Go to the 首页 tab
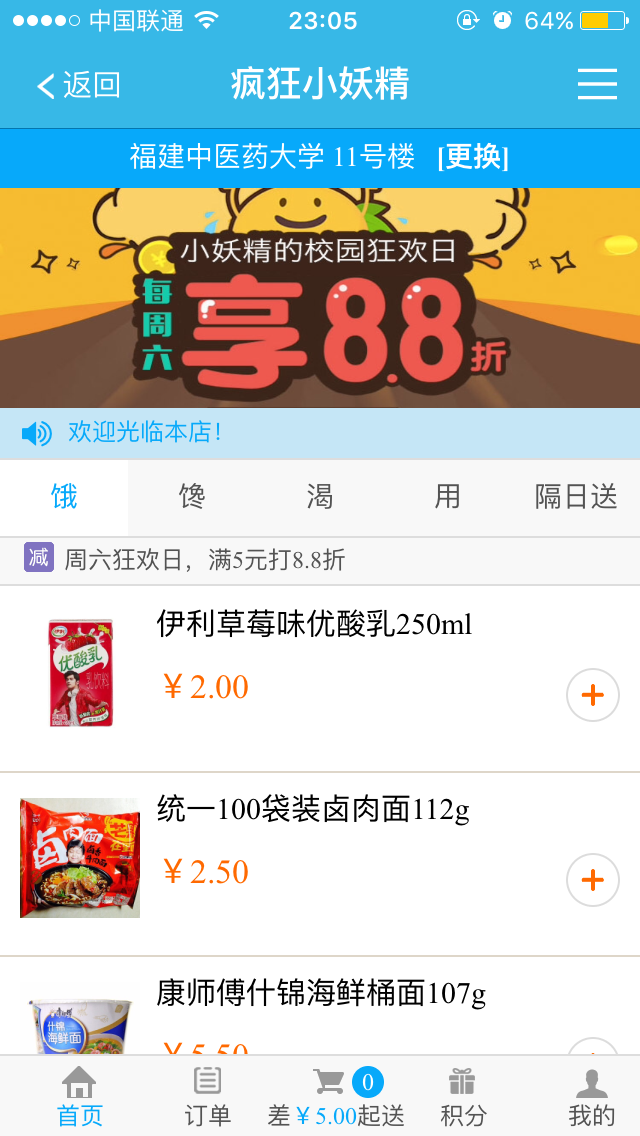 79,1097
